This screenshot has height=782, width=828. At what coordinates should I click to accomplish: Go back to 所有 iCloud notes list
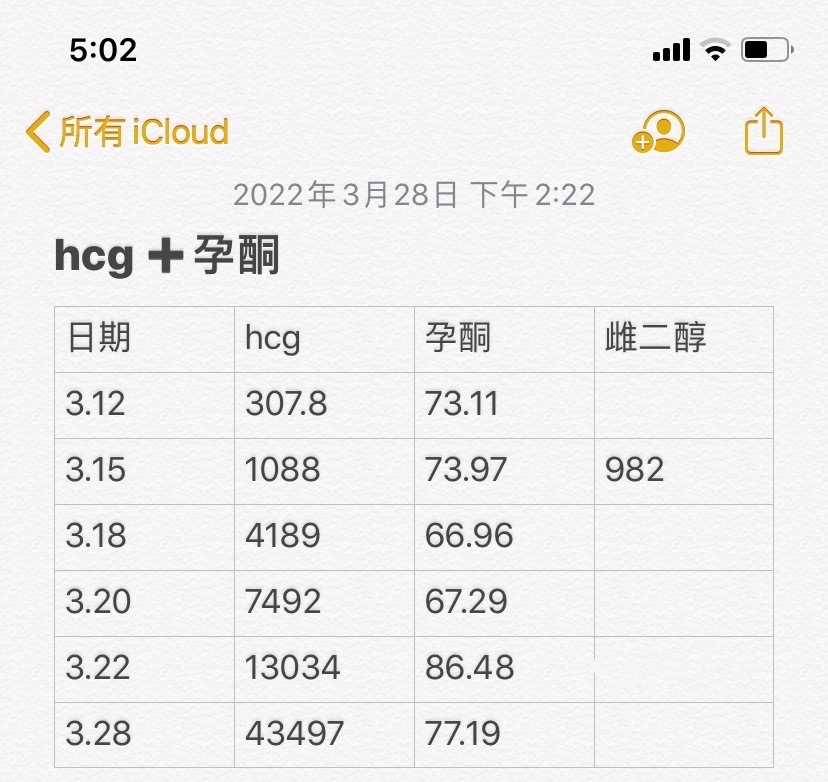point(128,132)
